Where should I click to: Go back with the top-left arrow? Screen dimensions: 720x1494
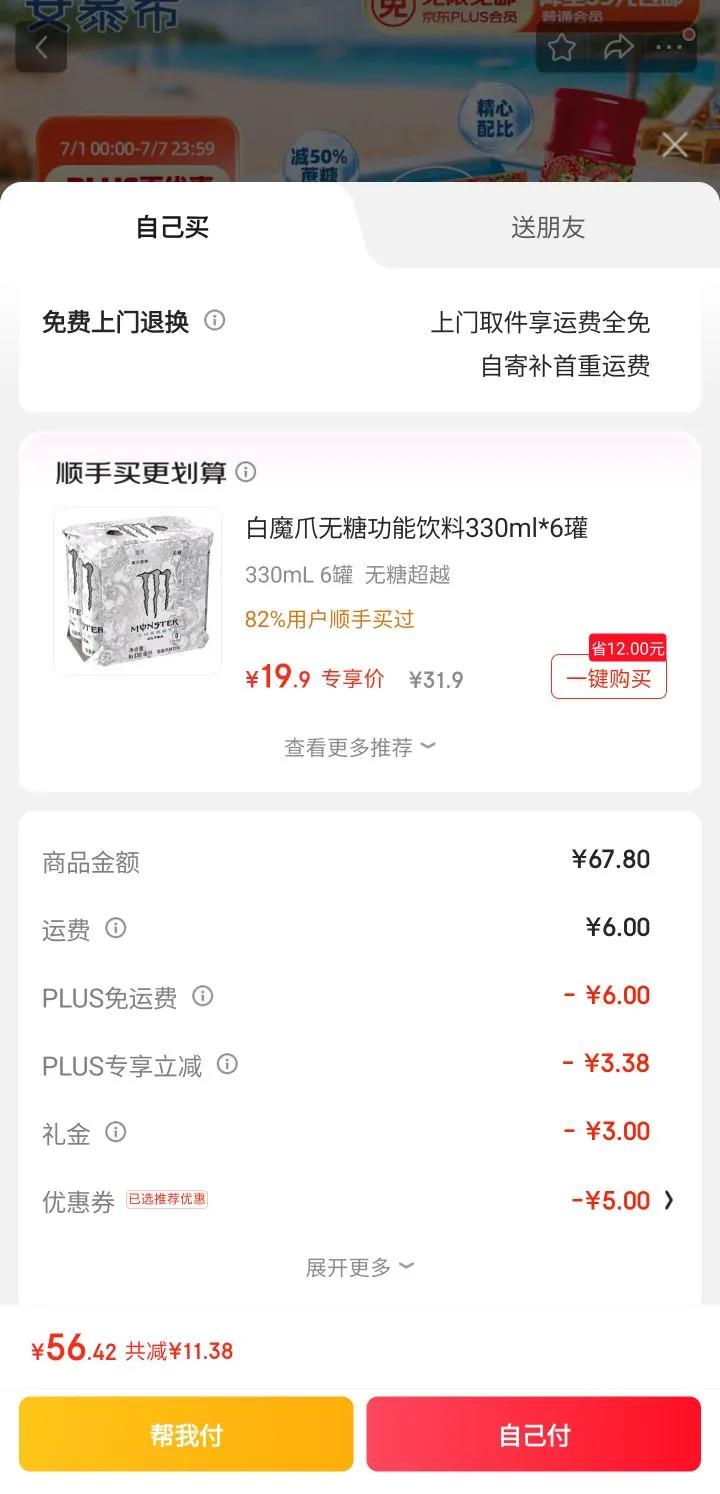pos(41,47)
